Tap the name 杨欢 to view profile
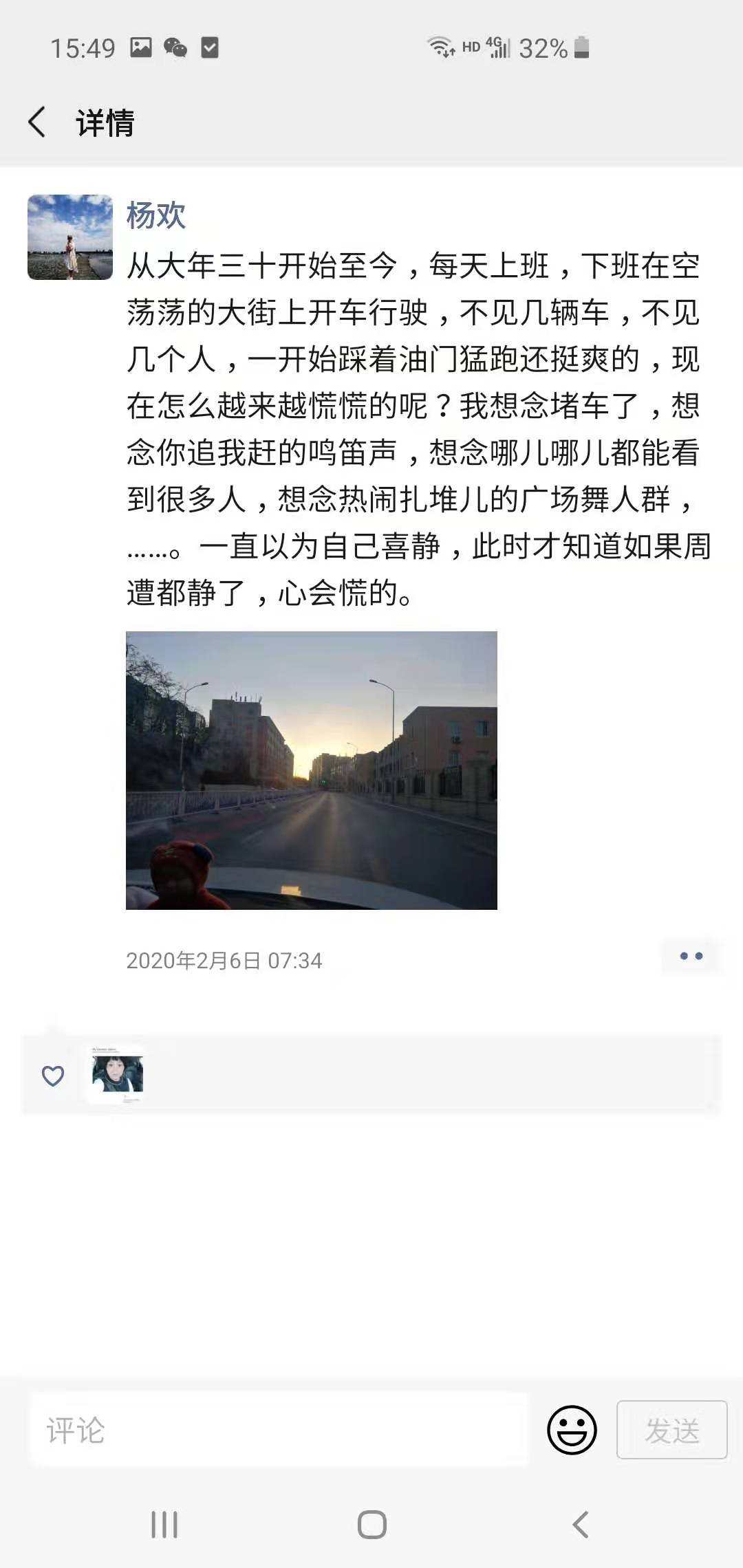Image resolution: width=743 pixels, height=1568 pixels. pyautogui.click(x=156, y=215)
